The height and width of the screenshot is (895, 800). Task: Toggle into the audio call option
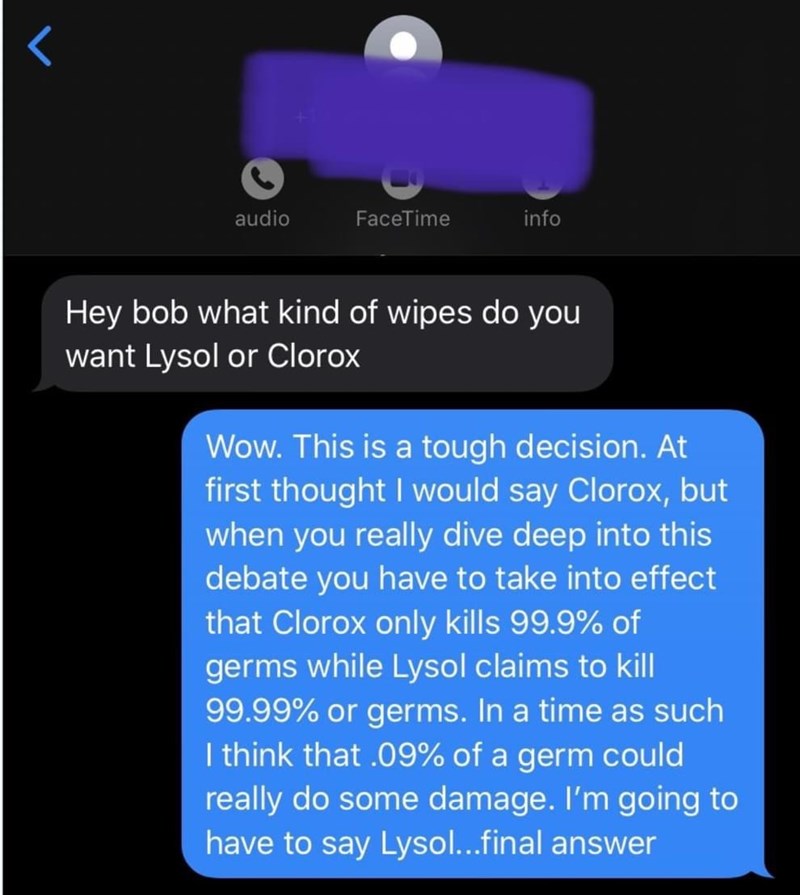(261, 189)
